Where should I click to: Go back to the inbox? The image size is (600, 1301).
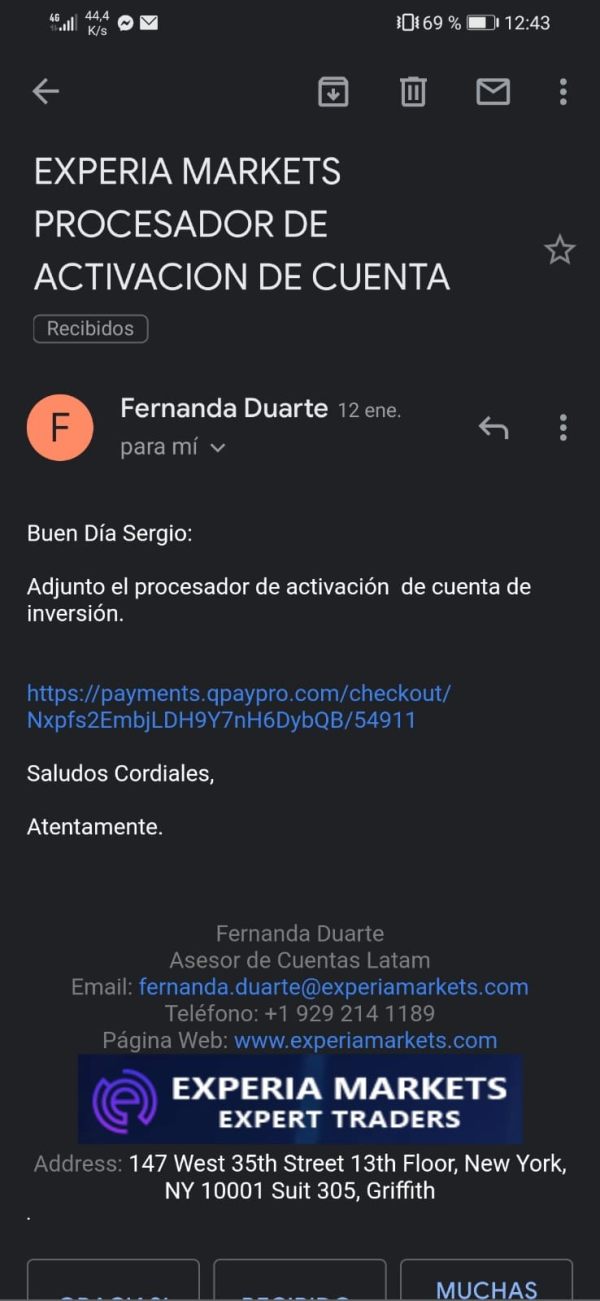tap(46, 92)
